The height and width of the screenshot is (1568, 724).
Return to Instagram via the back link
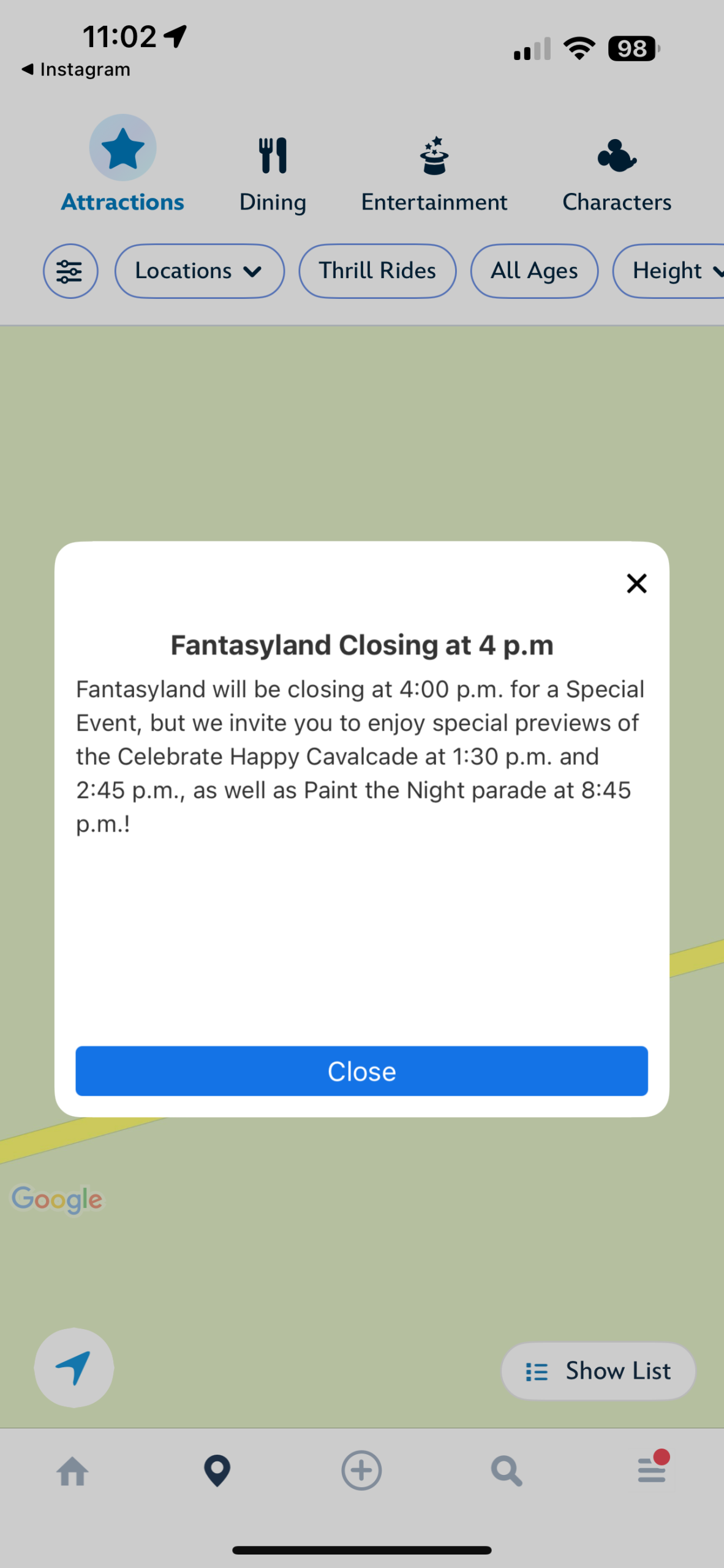(76, 70)
